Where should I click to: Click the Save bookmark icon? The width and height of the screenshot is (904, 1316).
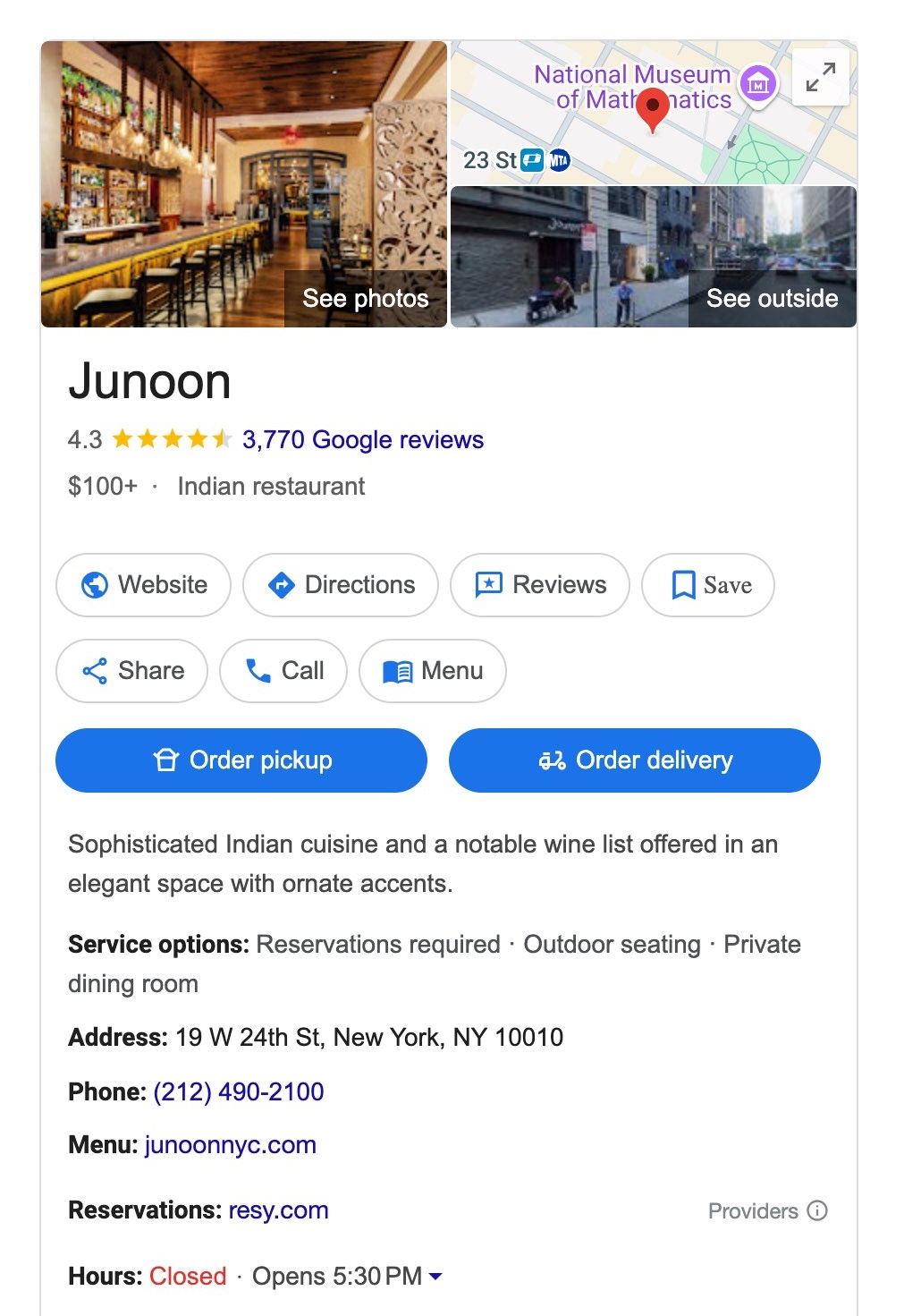[x=683, y=584]
